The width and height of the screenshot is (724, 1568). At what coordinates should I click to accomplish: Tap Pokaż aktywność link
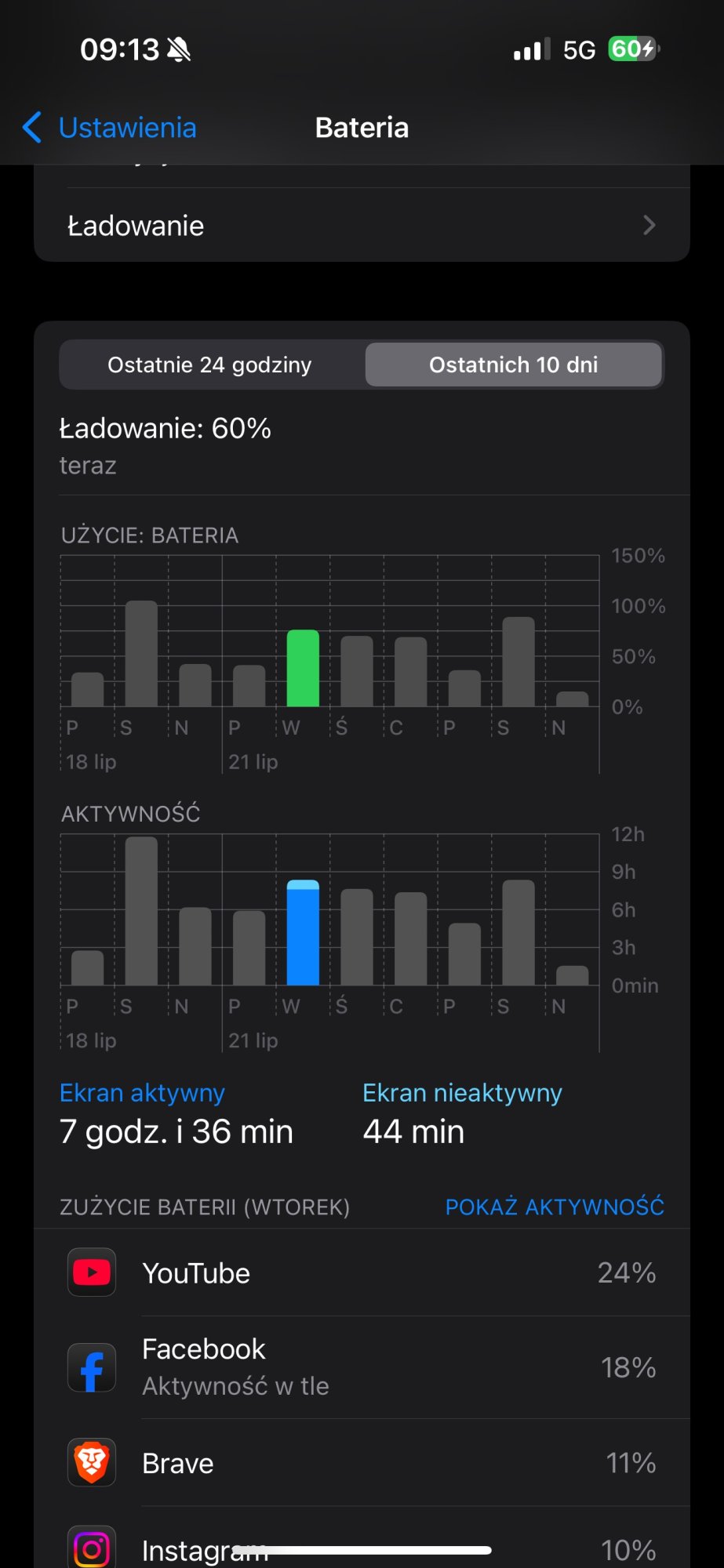click(555, 1207)
